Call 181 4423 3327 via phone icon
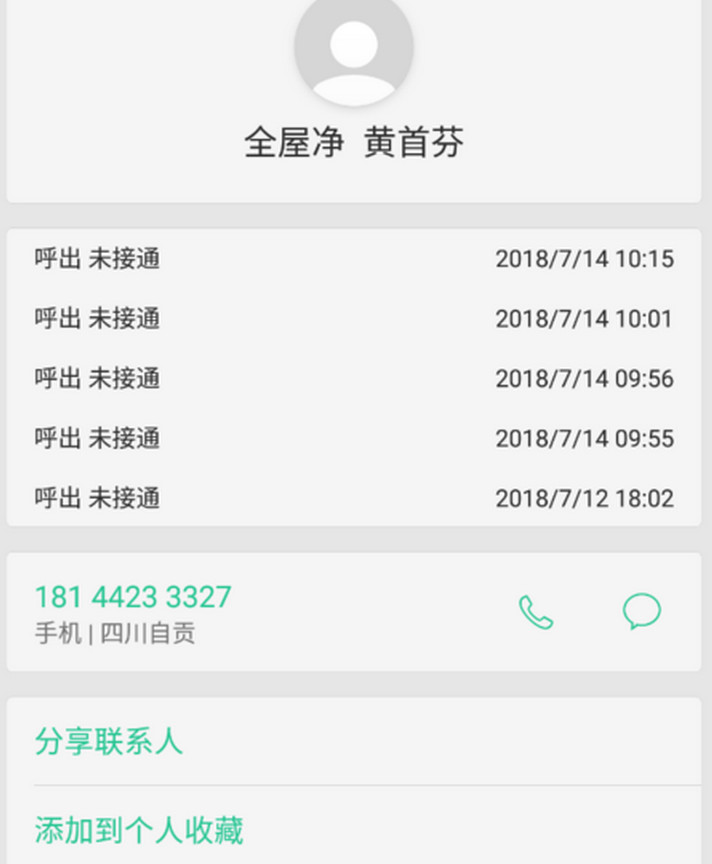 pyautogui.click(x=536, y=612)
